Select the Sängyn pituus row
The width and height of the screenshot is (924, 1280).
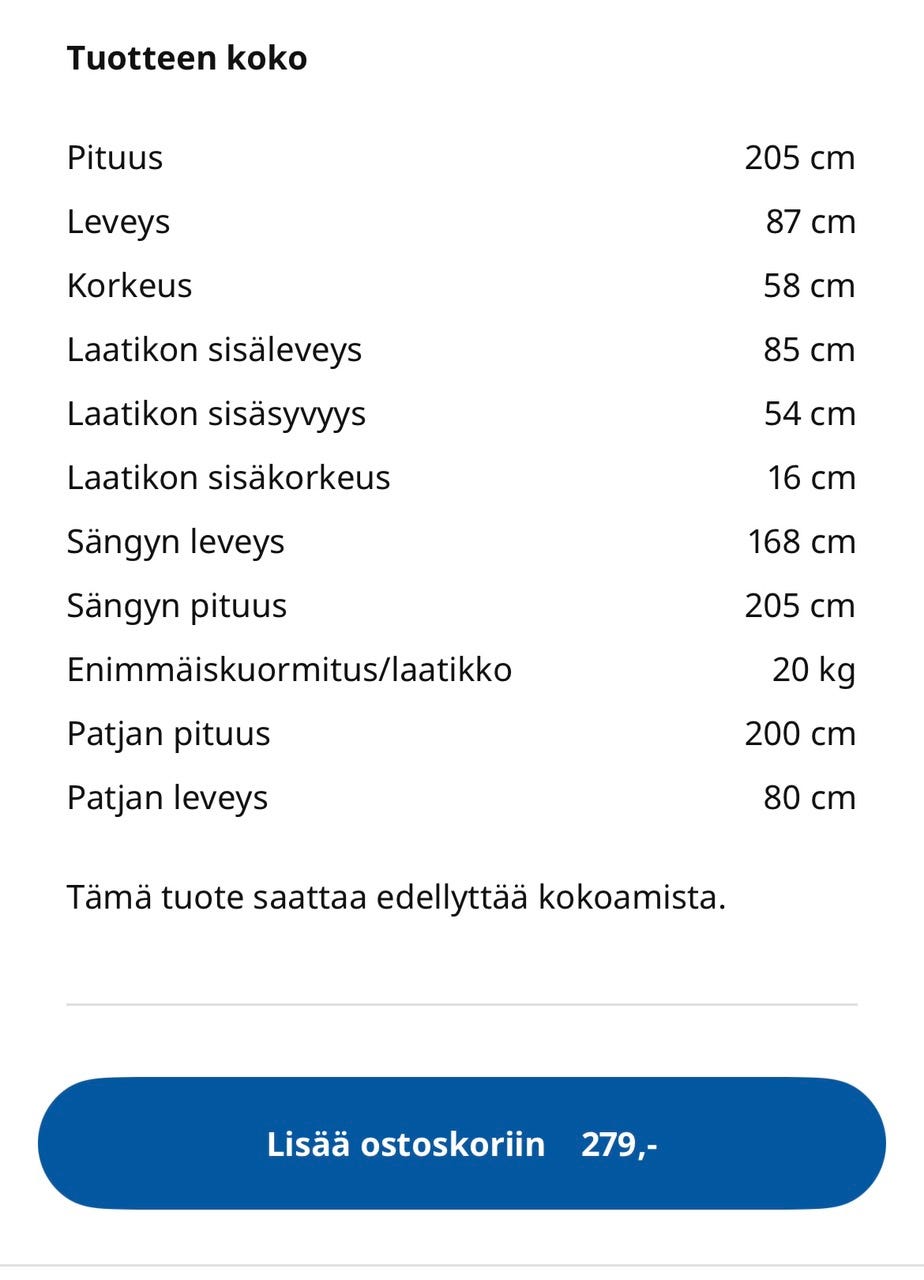tap(176, 605)
